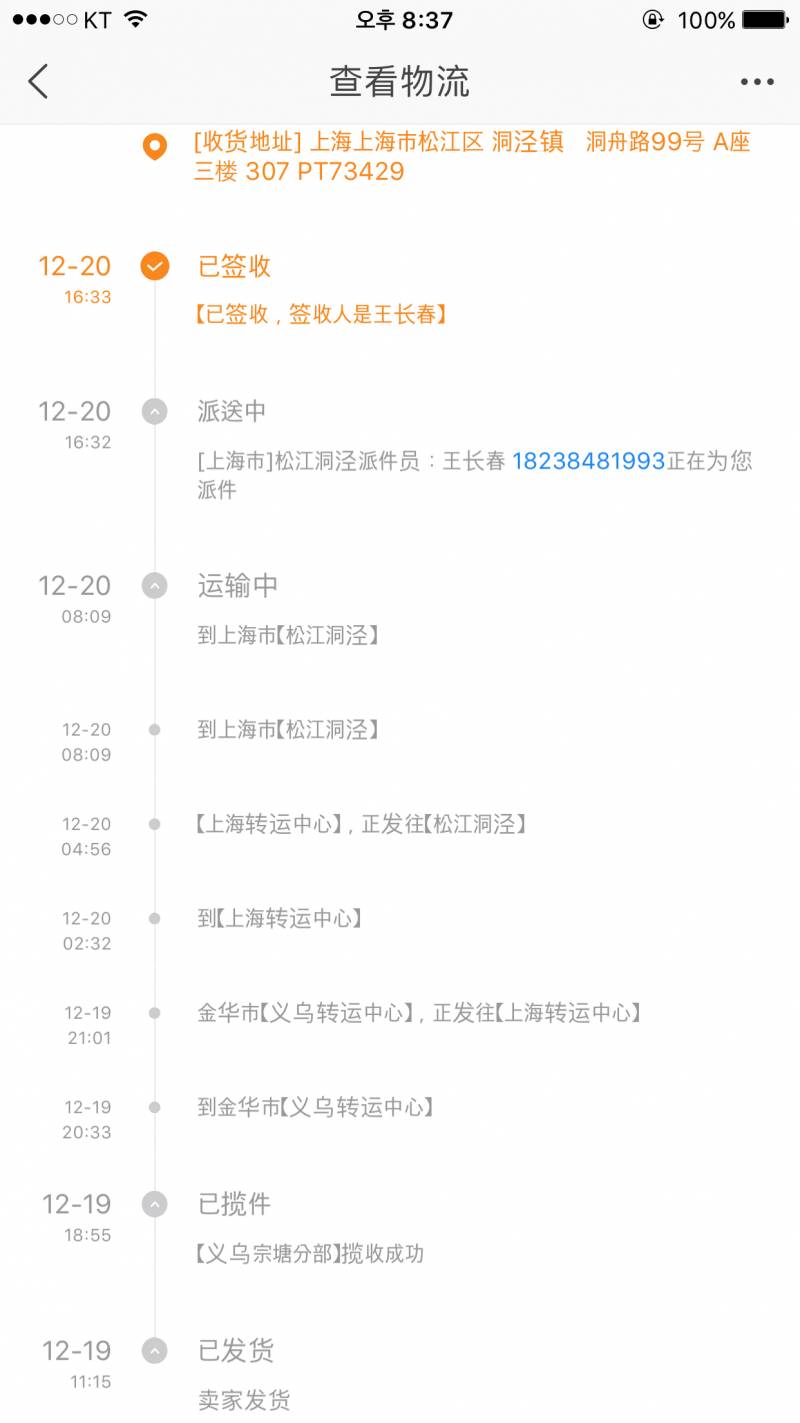Tap the dot next to 到【上海转运中心】entry
The image size is (800, 1423).
154,918
